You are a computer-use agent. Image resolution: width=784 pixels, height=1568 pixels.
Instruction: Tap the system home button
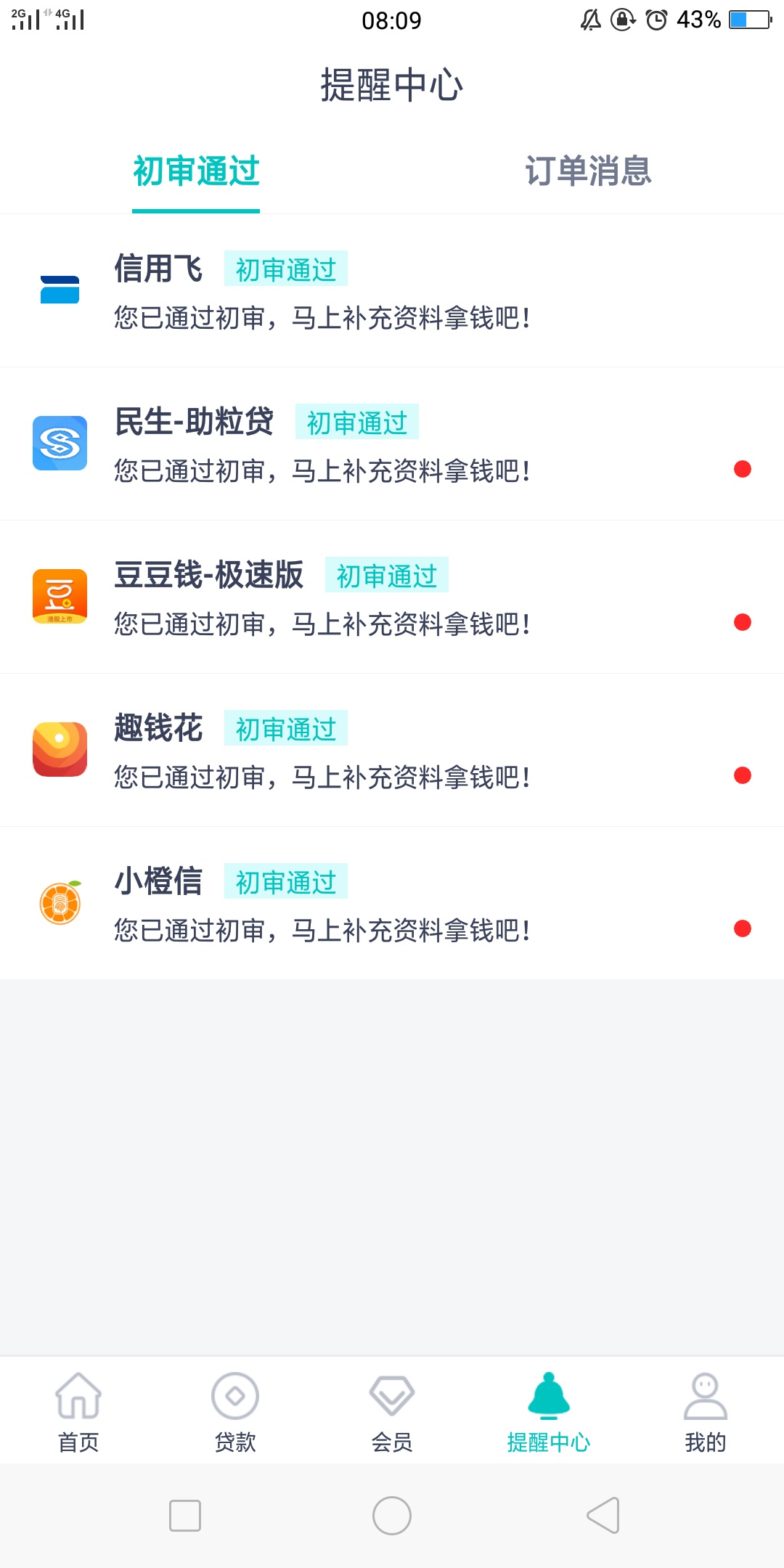pos(392,1516)
